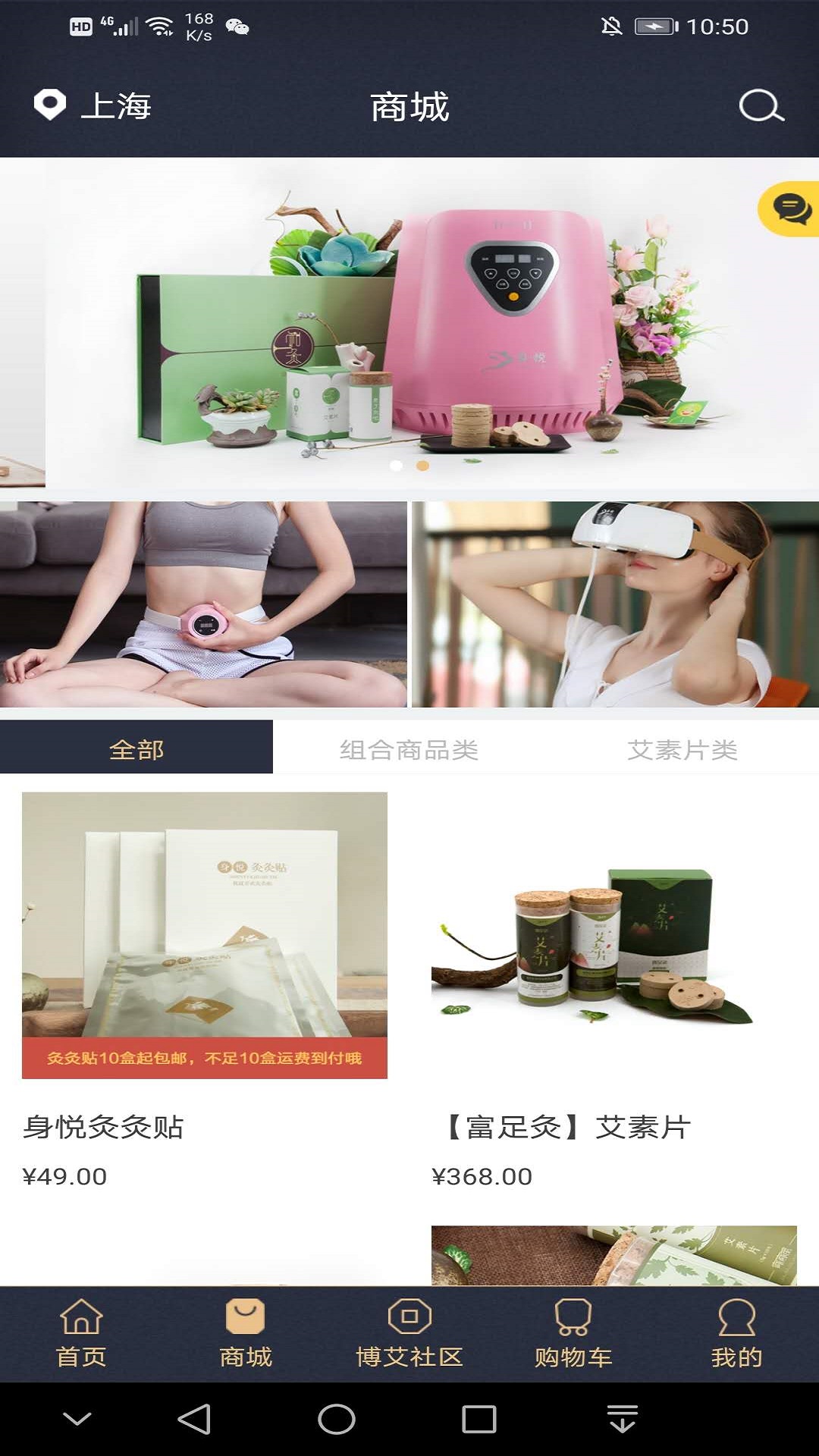This screenshot has width=819, height=1456.
Task: Select the 全部 category tab
Action: 136,748
